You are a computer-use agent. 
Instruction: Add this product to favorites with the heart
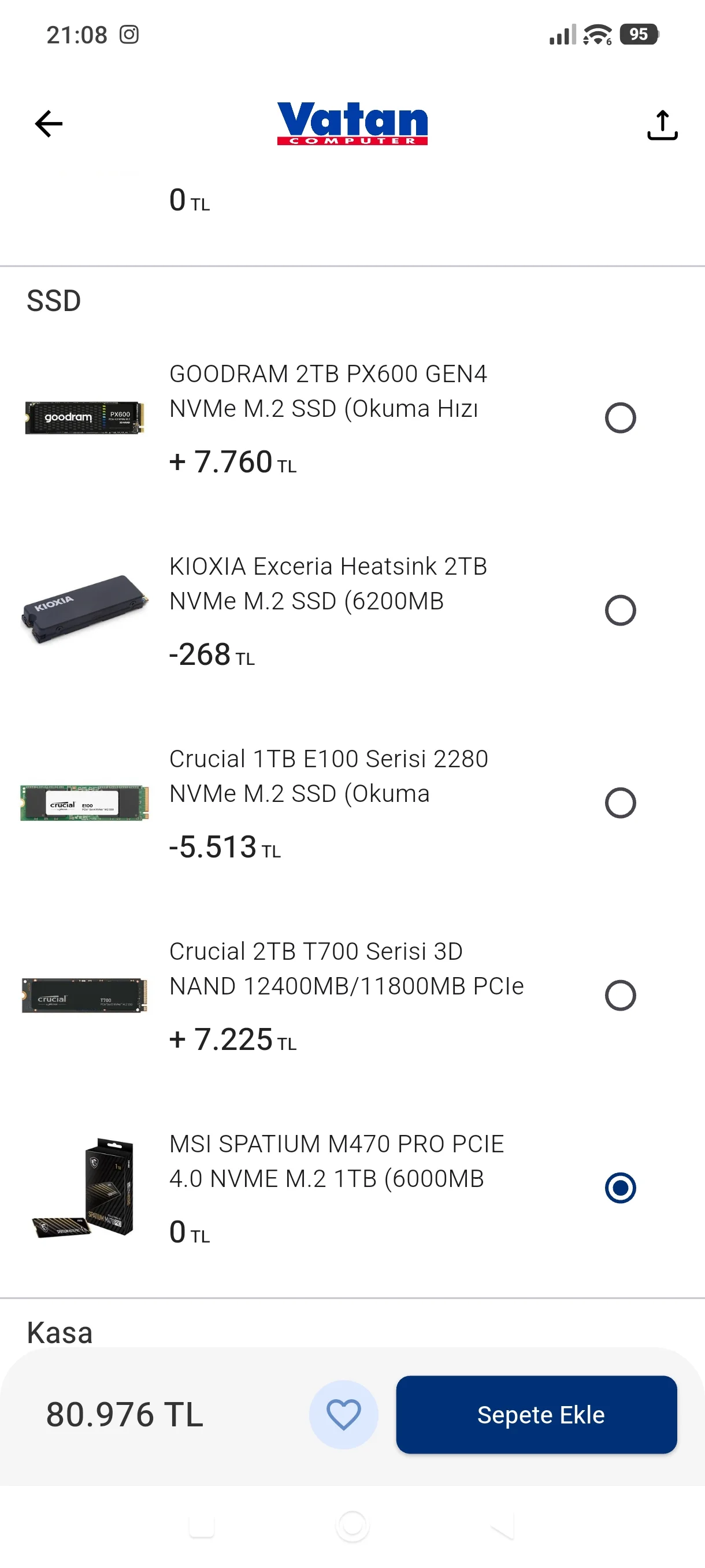[344, 1414]
